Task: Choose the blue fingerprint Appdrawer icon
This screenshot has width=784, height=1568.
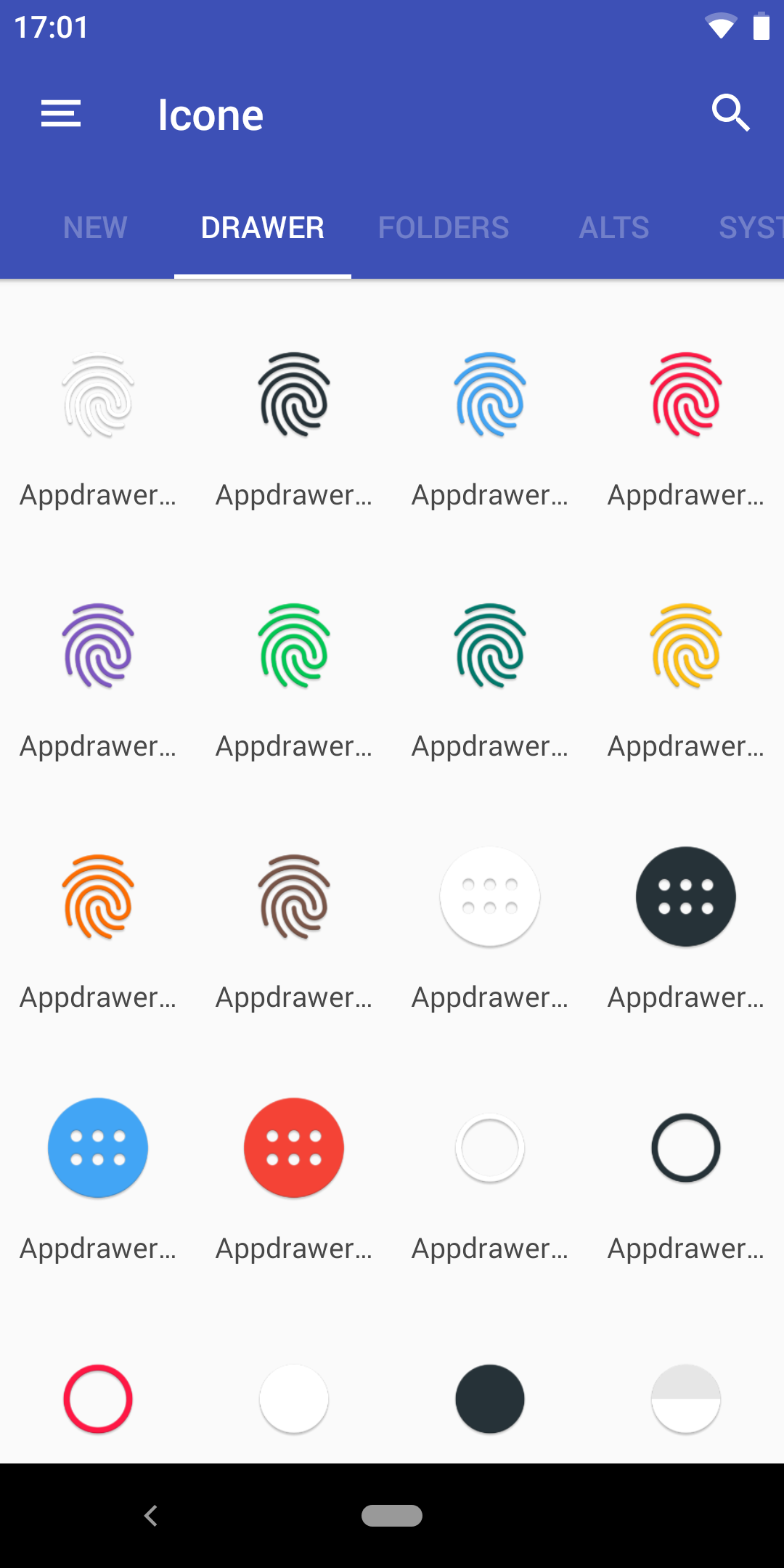Action: 490,396
